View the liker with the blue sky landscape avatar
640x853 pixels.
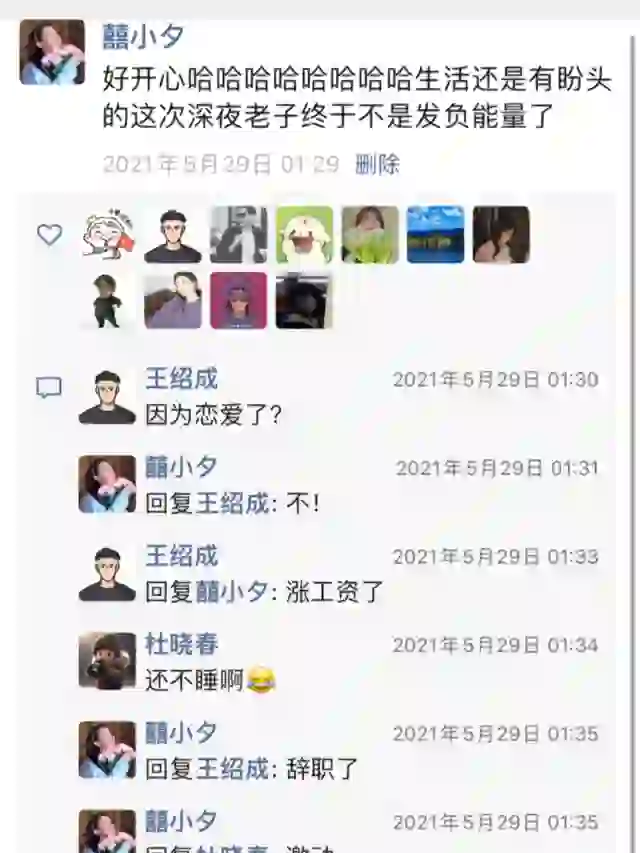point(435,235)
